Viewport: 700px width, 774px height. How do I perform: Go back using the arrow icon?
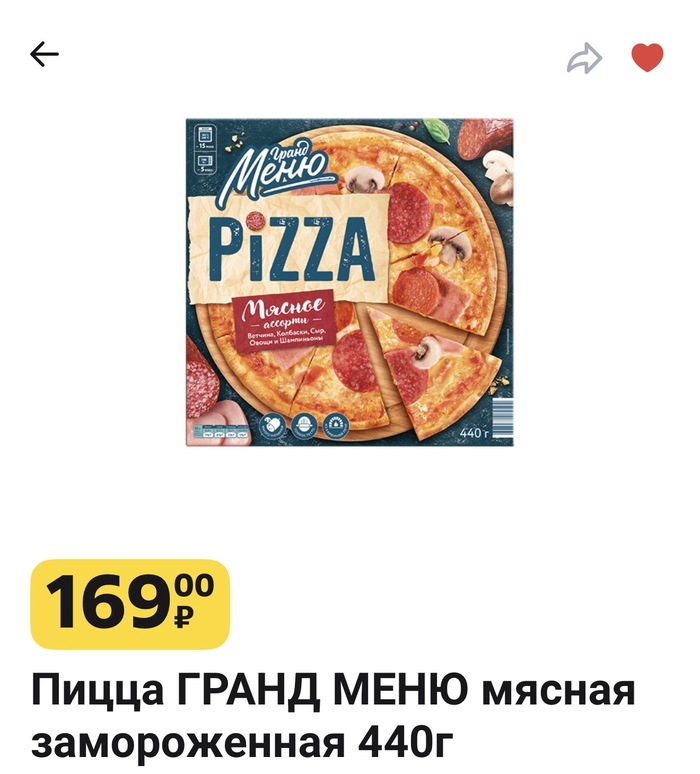(x=45, y=55)
